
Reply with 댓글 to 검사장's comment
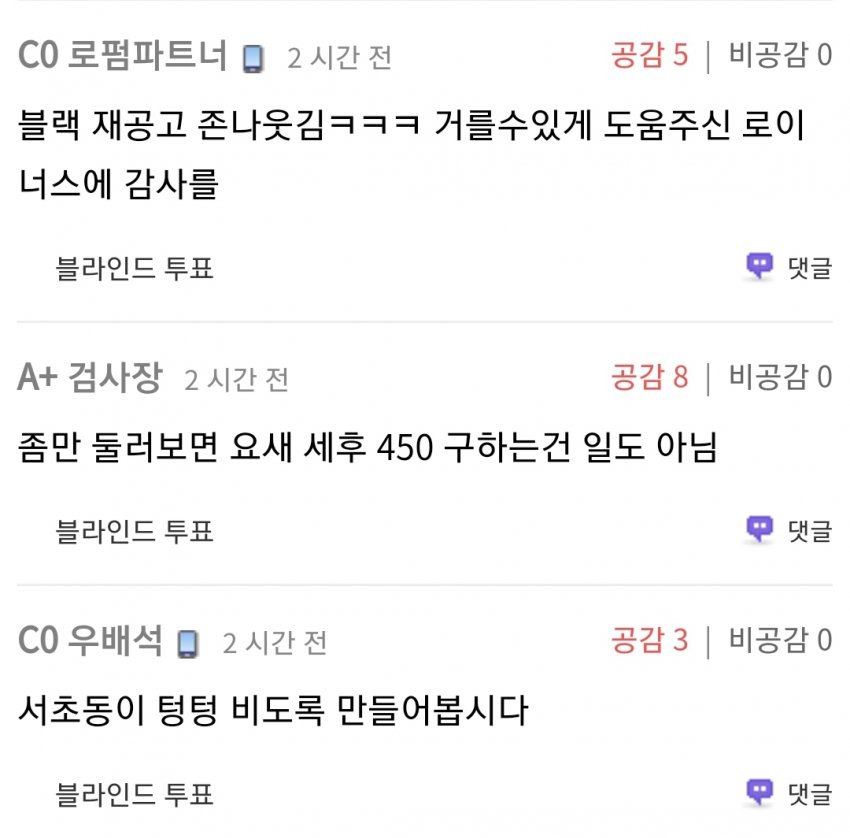click(789, 530)
